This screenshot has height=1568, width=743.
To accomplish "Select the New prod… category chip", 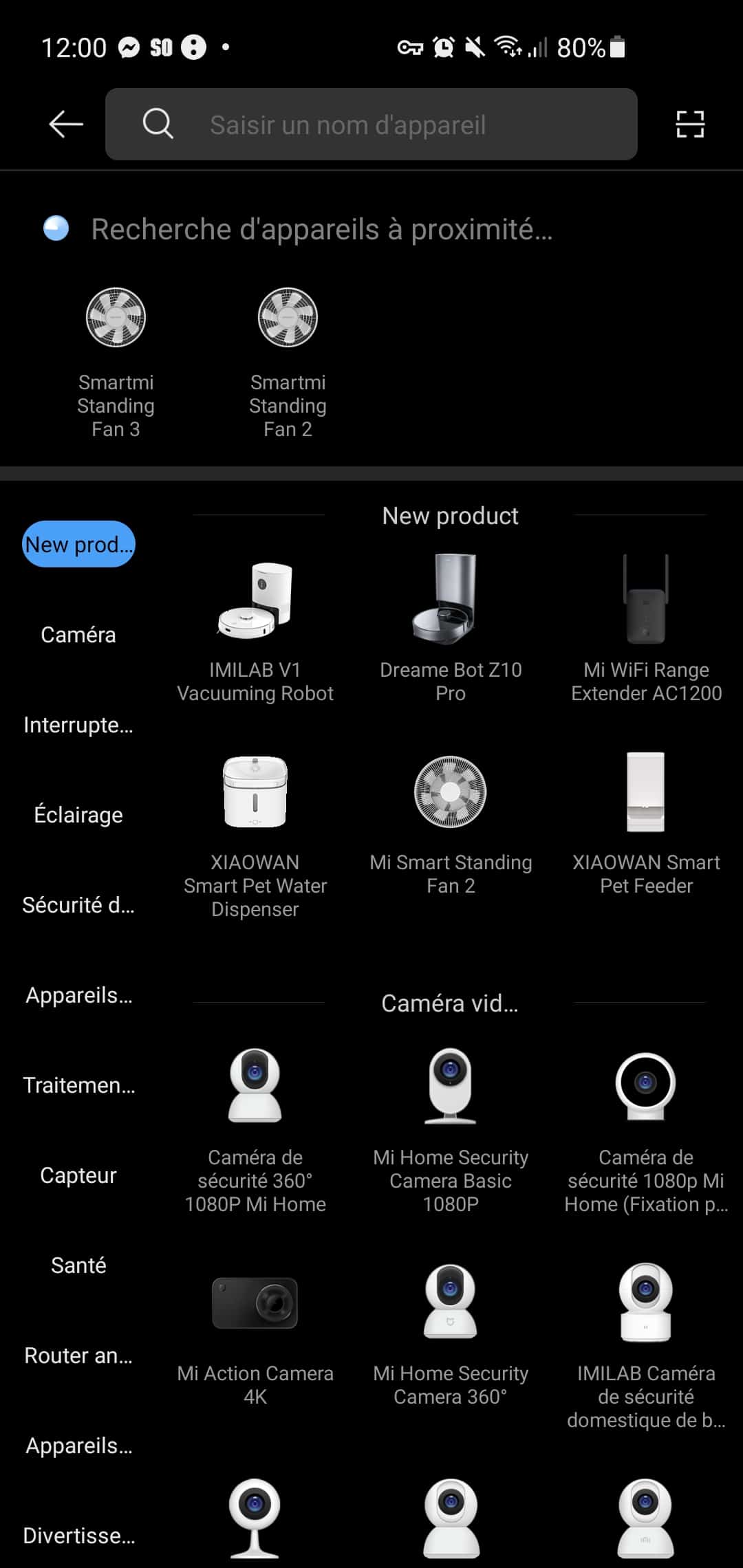I will (x=78, y=544).
